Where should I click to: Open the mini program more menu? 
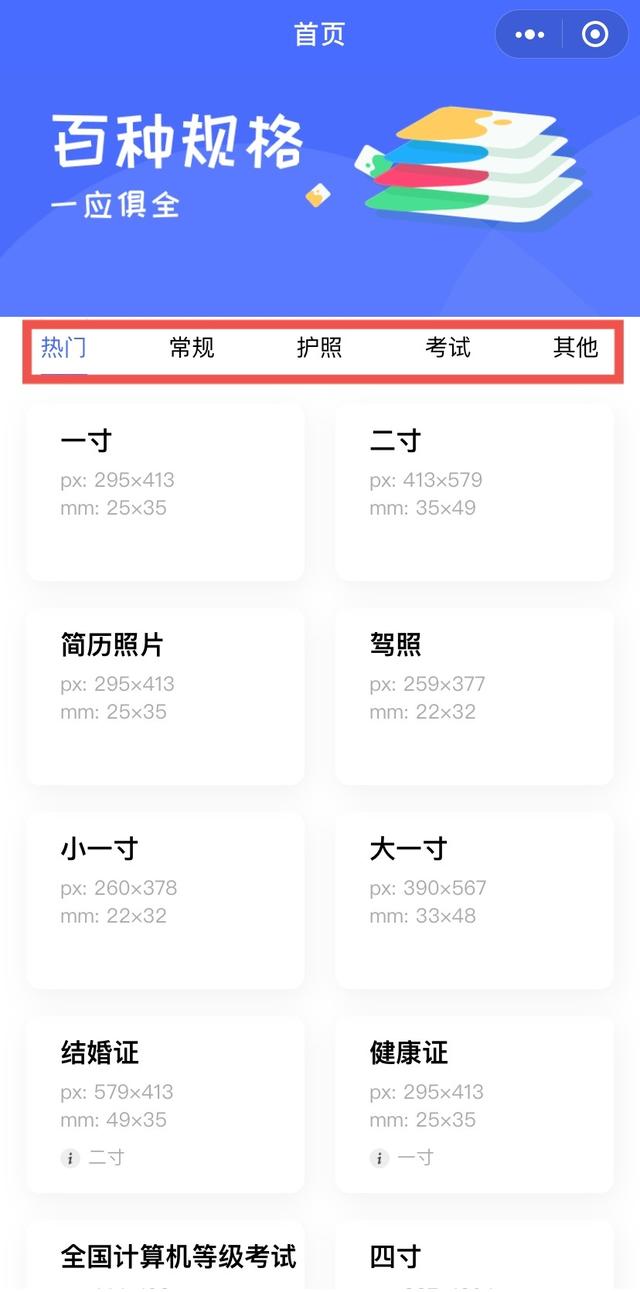coord(529,35)
